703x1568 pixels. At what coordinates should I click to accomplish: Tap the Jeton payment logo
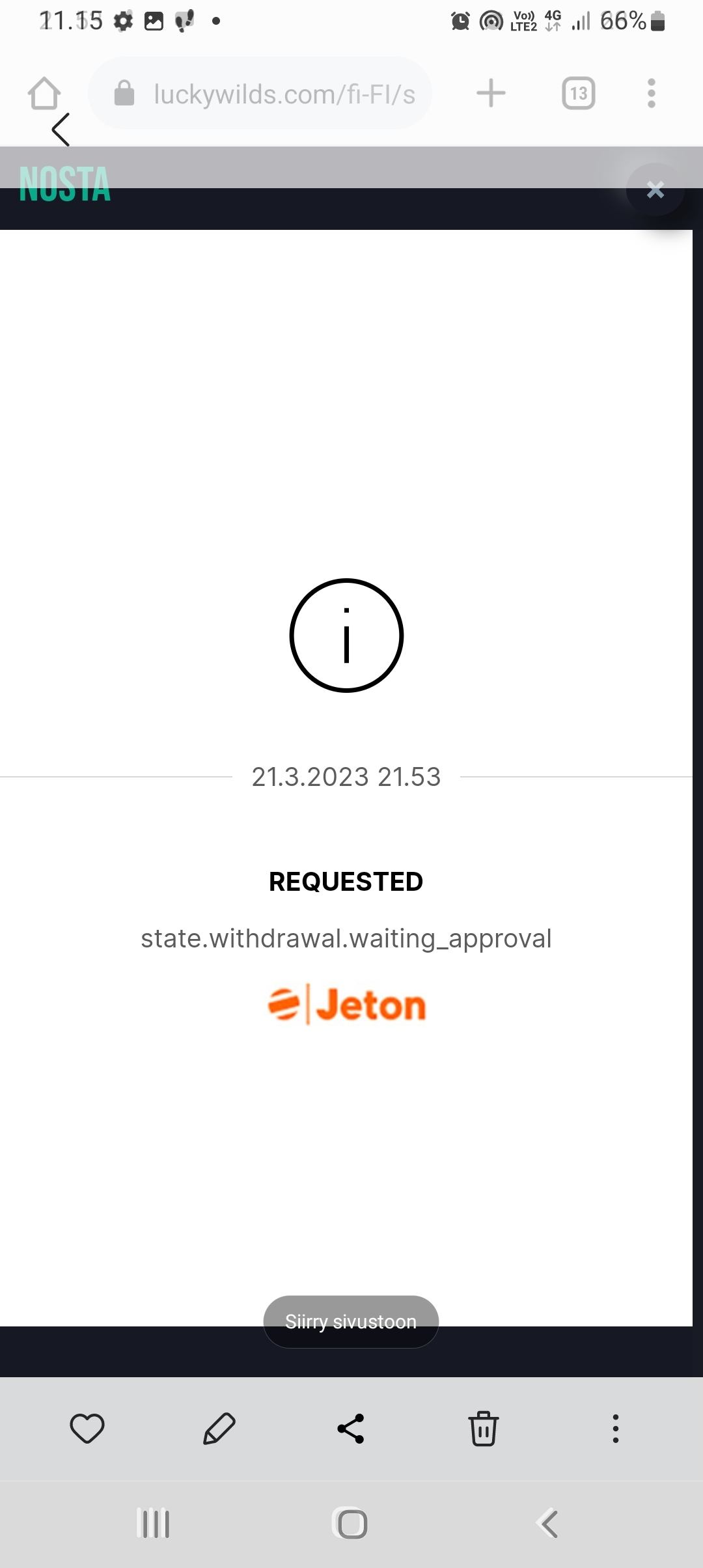tap(347, 1003)
